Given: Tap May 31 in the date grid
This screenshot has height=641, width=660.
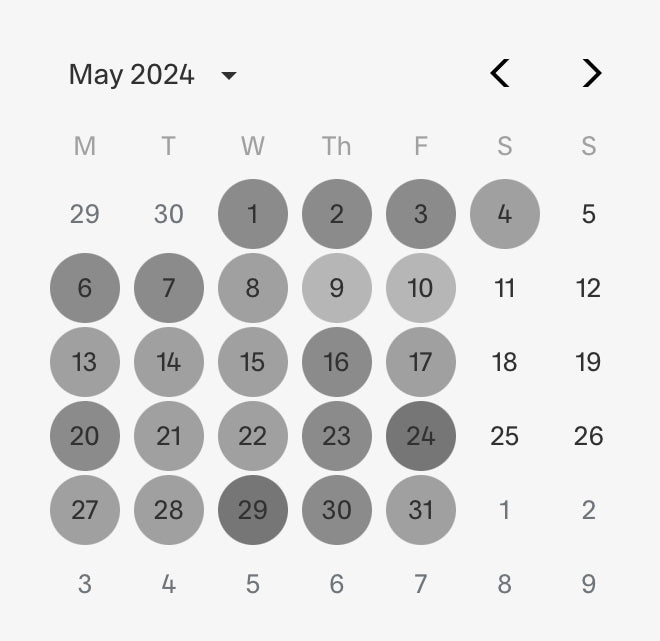Looking at the screenshot, I should coord(421,510).
